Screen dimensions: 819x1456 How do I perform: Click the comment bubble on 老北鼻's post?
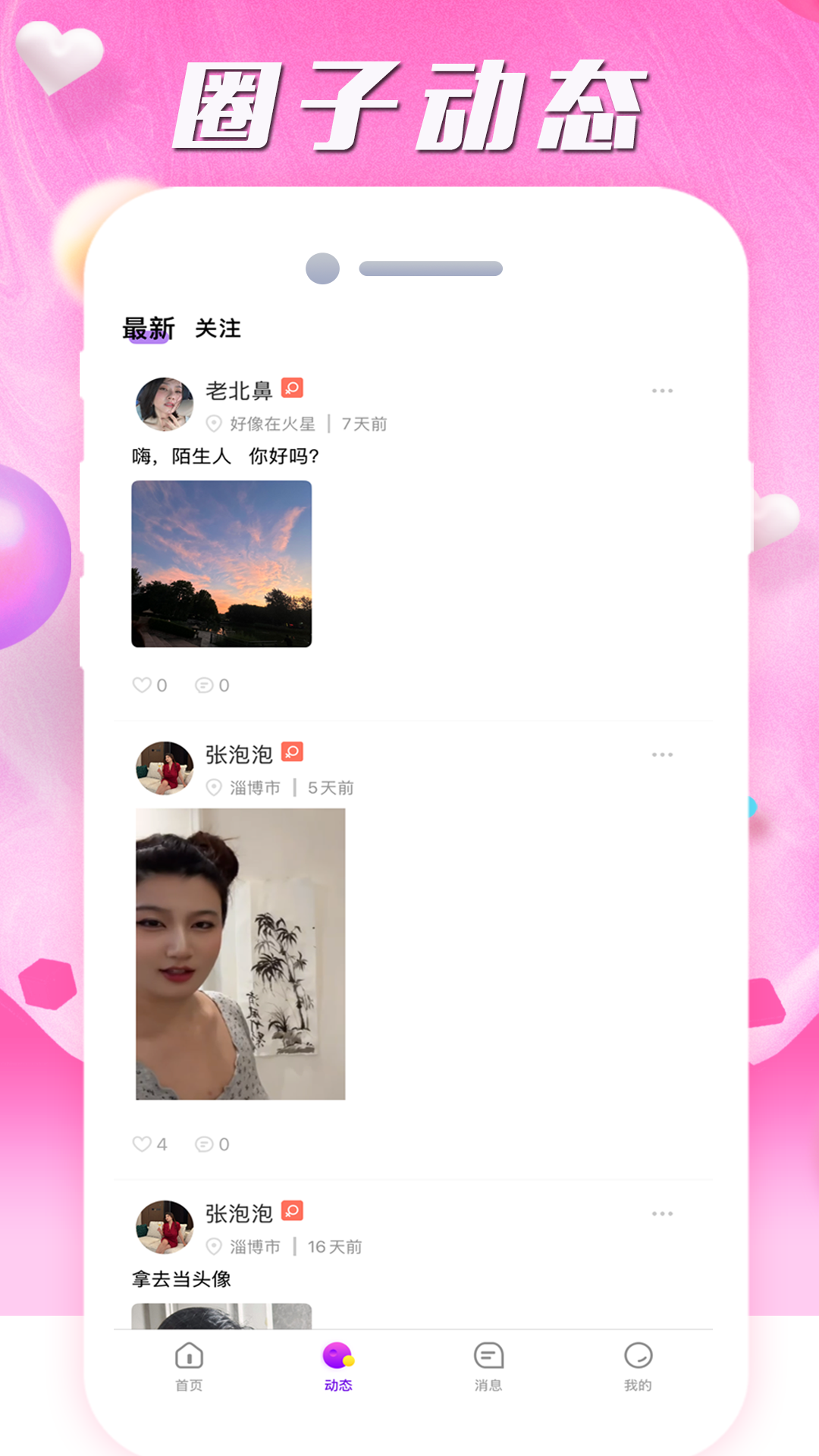point(202,685)
